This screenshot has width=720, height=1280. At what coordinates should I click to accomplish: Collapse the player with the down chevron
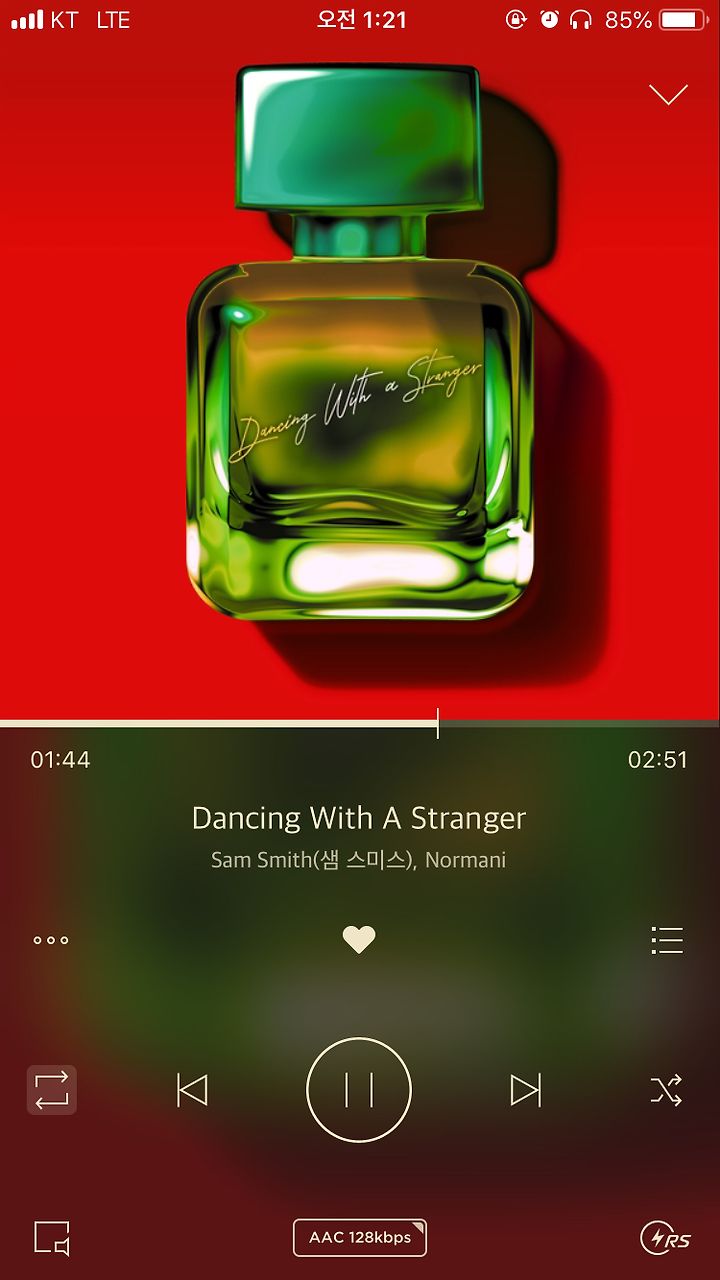point(668,95)
